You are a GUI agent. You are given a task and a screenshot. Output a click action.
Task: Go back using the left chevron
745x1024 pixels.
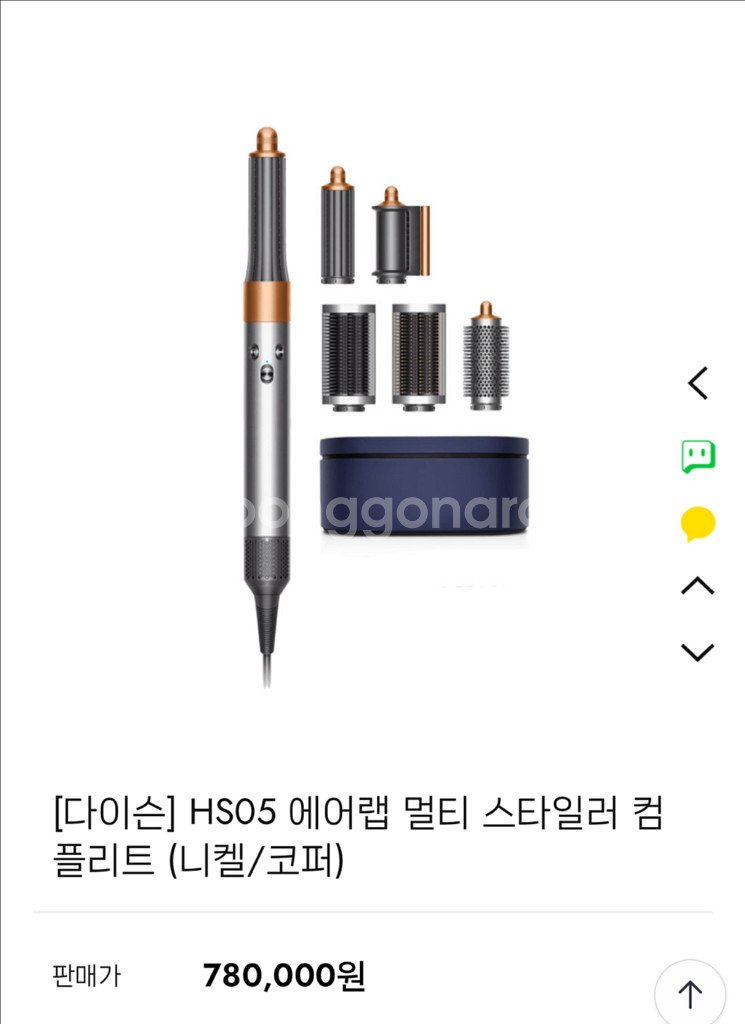[x=698, y=383]
